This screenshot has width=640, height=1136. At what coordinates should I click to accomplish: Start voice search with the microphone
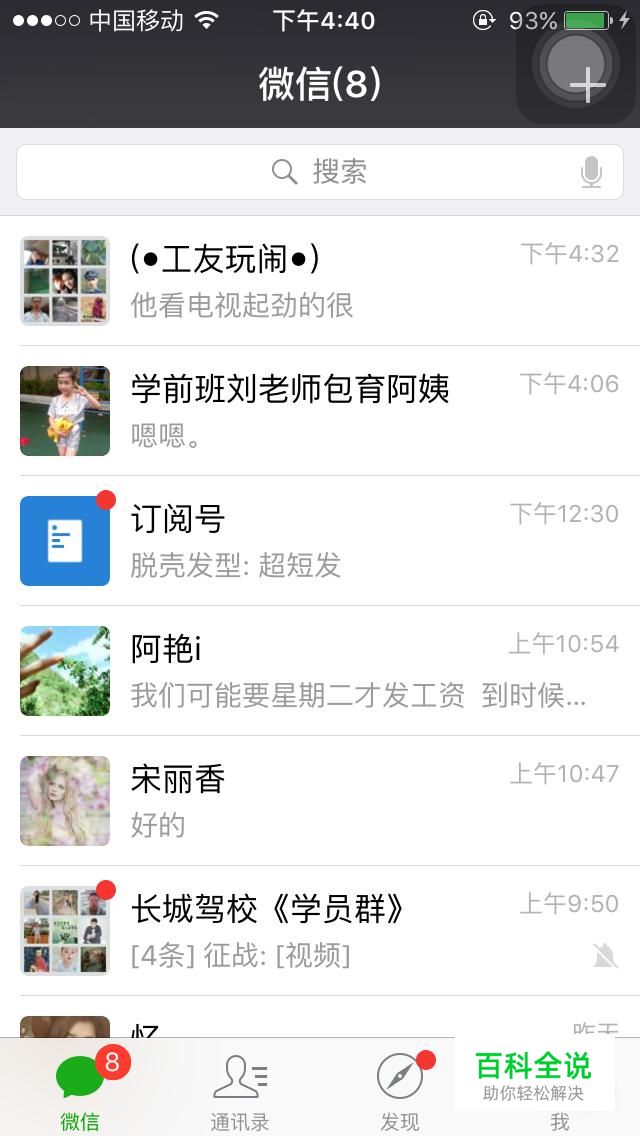coord(591,173)
